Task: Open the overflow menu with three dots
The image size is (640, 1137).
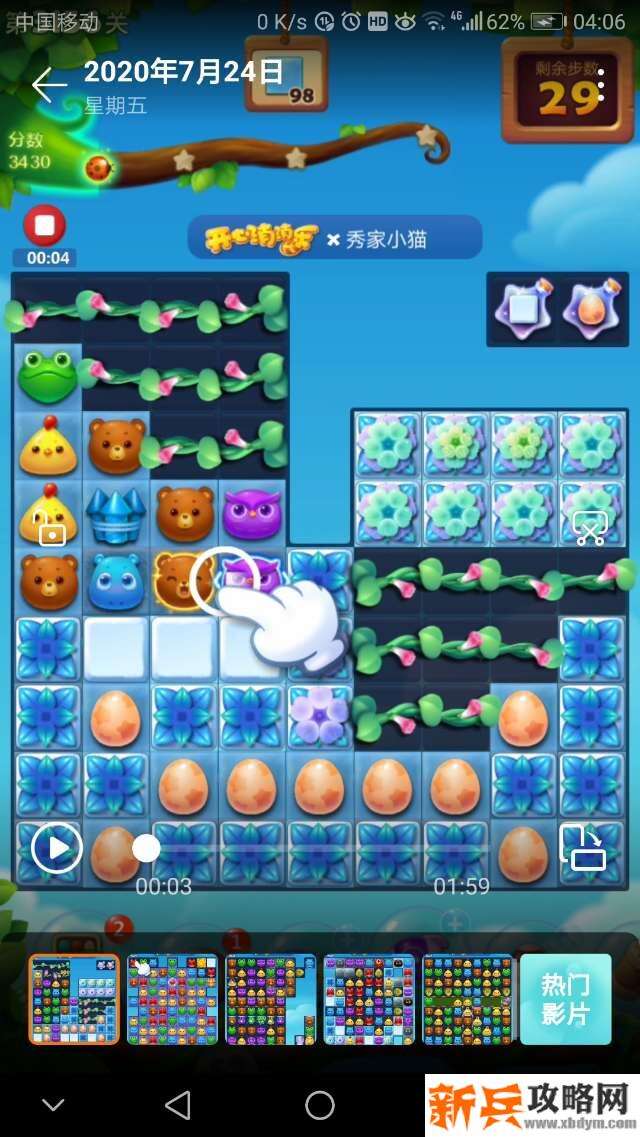Action: pyautogui.click(x=600, y=86)
